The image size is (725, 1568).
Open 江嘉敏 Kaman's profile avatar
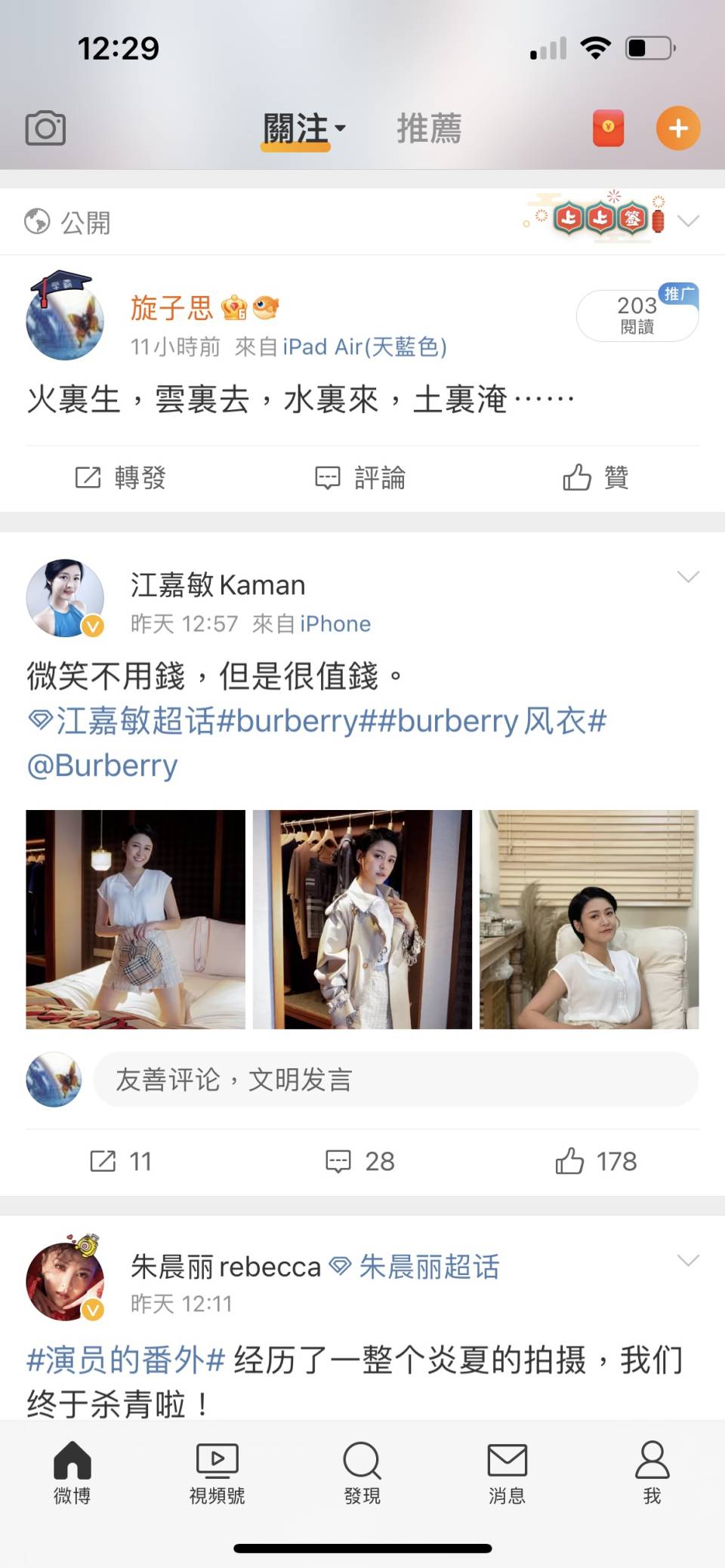pos(65,597)
